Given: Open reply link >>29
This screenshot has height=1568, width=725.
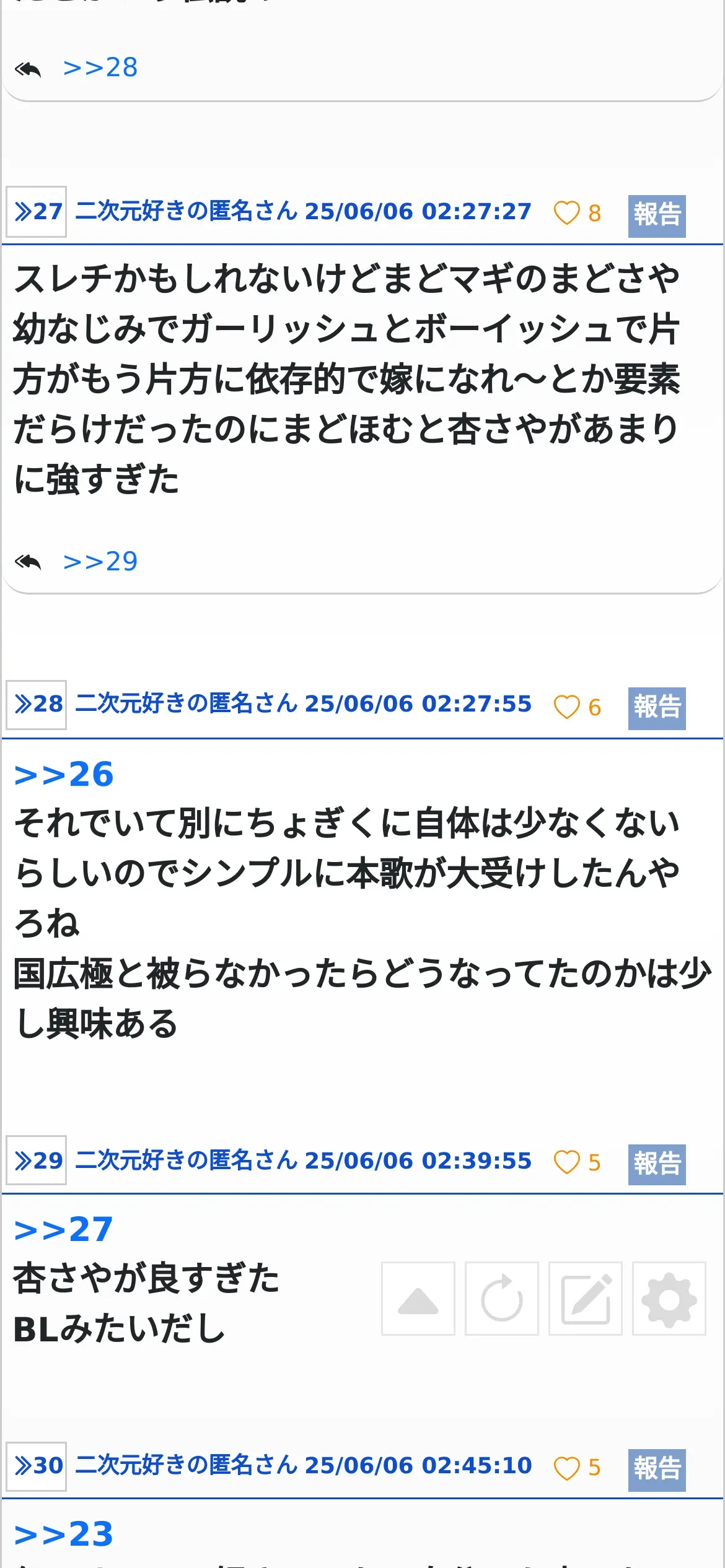Looking at the screenshot, I should [100, 561].
